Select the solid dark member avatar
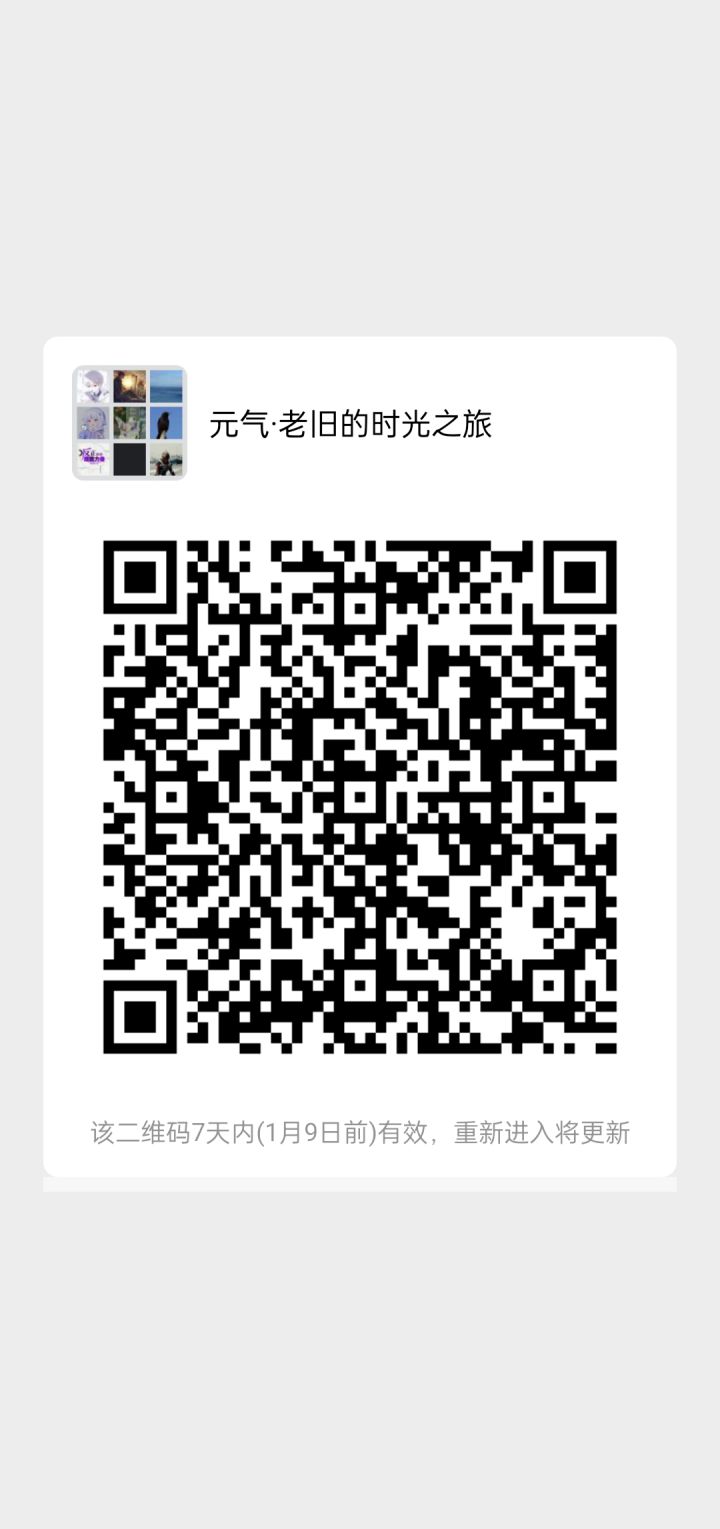 point(129,460)
